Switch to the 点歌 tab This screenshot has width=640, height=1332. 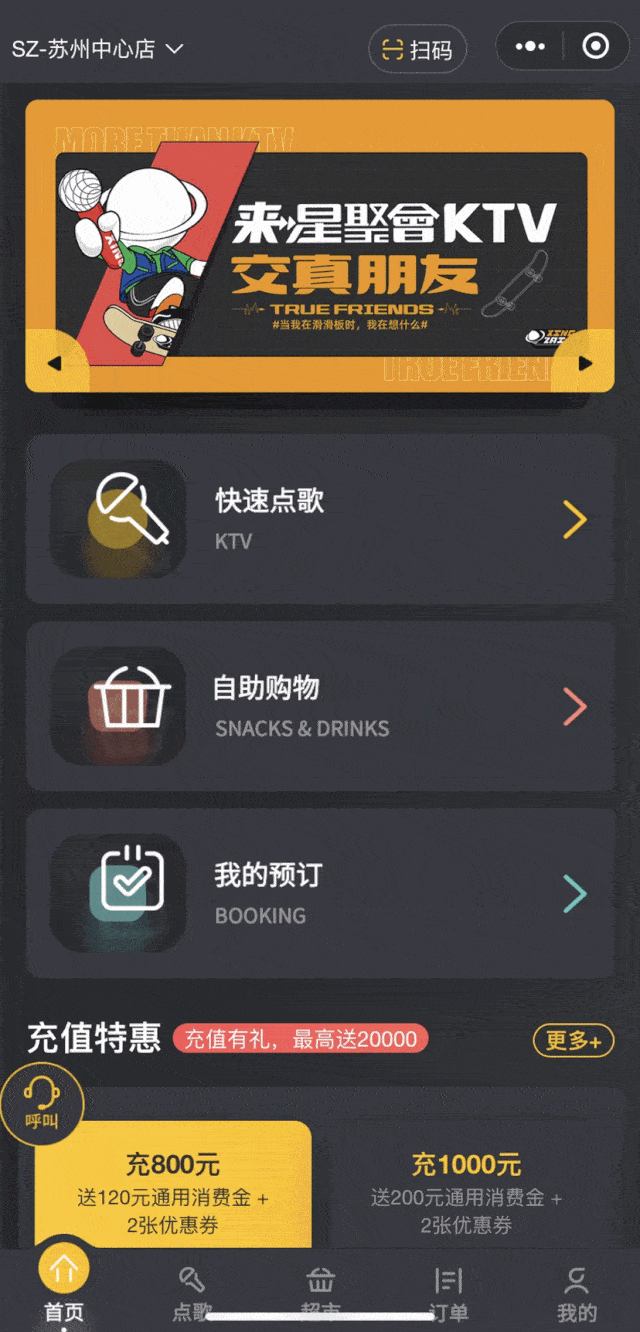192,1293
